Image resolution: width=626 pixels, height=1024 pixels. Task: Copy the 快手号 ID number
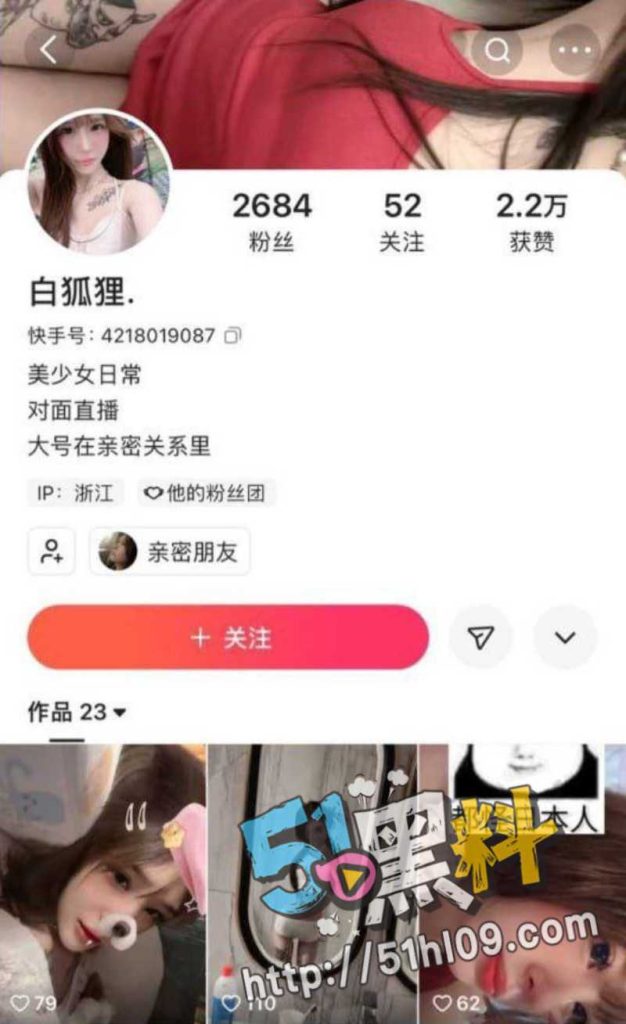233,336
